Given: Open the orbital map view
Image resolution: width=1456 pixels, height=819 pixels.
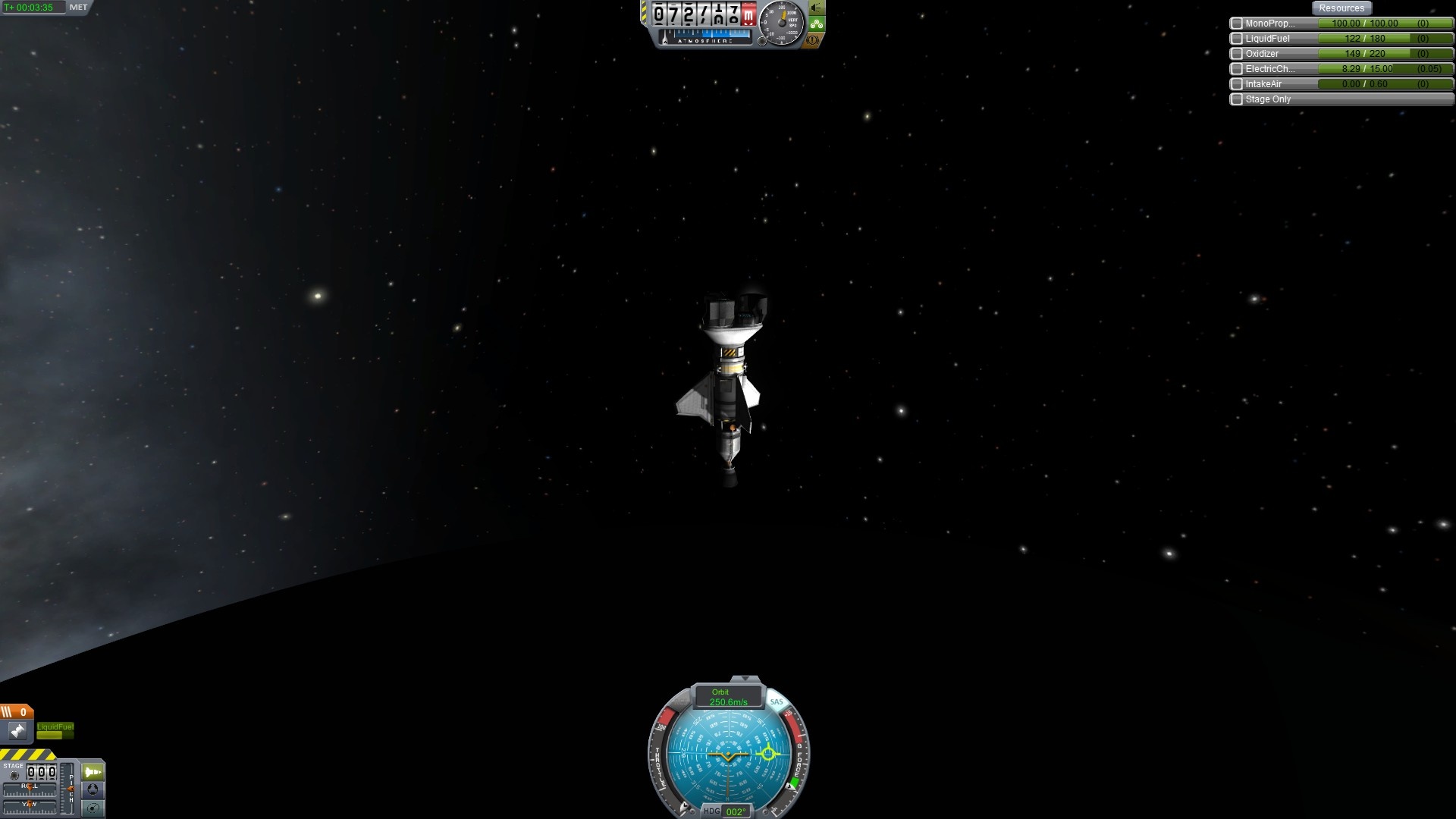Looking at the screenshot, I should [93, 808].
